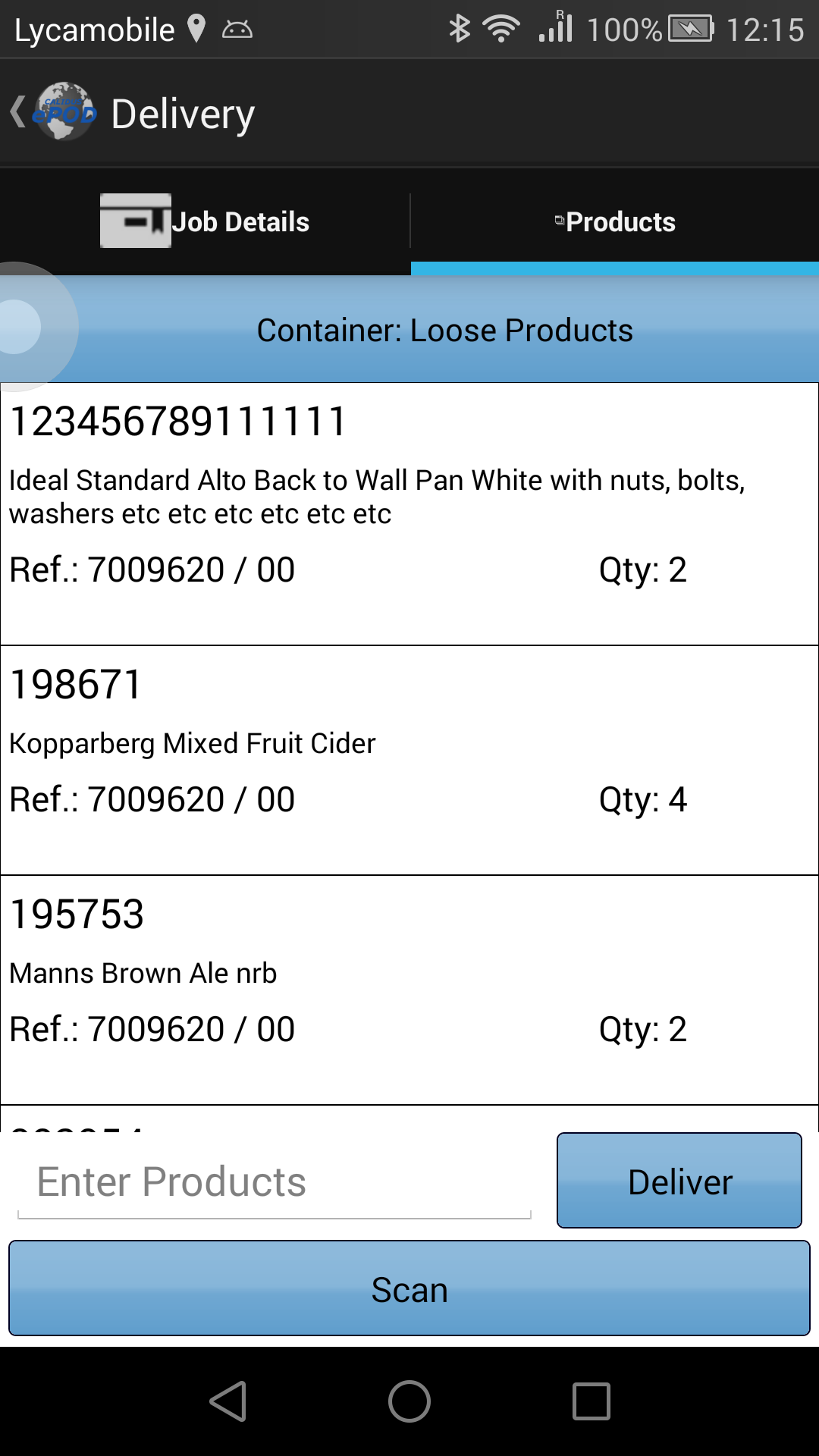Start scanning with the Scan button
This screenshot has width=819, height=1456.
pyautogui.click(x=409, y=1288)
